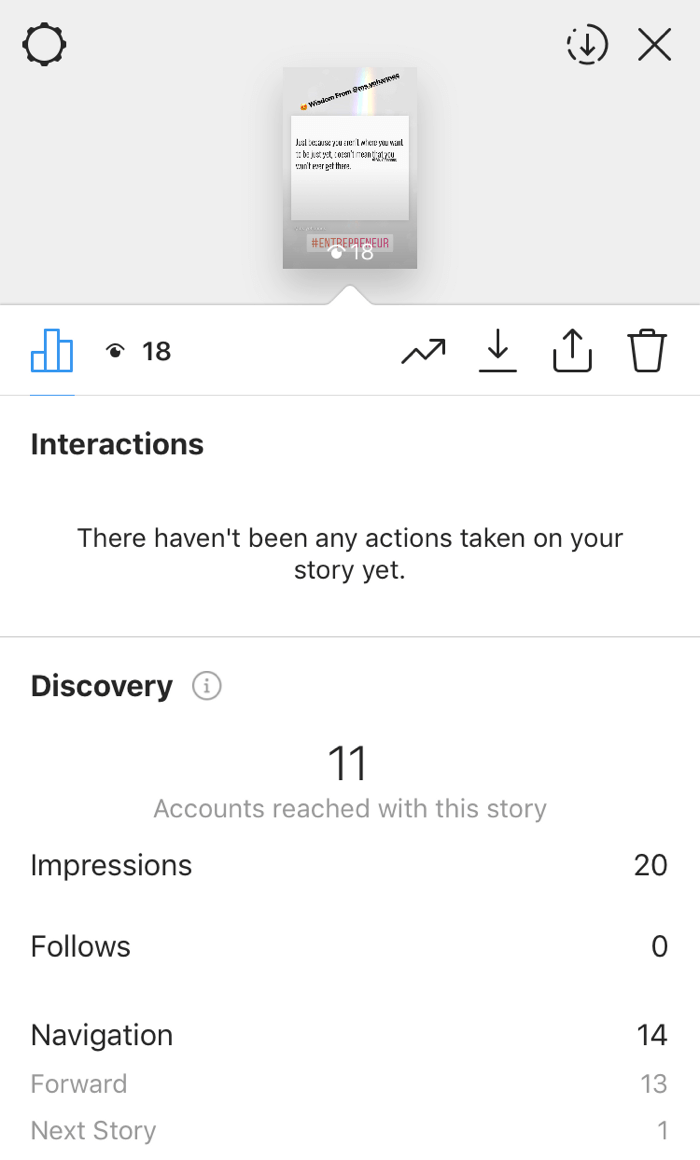Open the story thumbnail preview

pyautogui.click(x=350, y=168)
